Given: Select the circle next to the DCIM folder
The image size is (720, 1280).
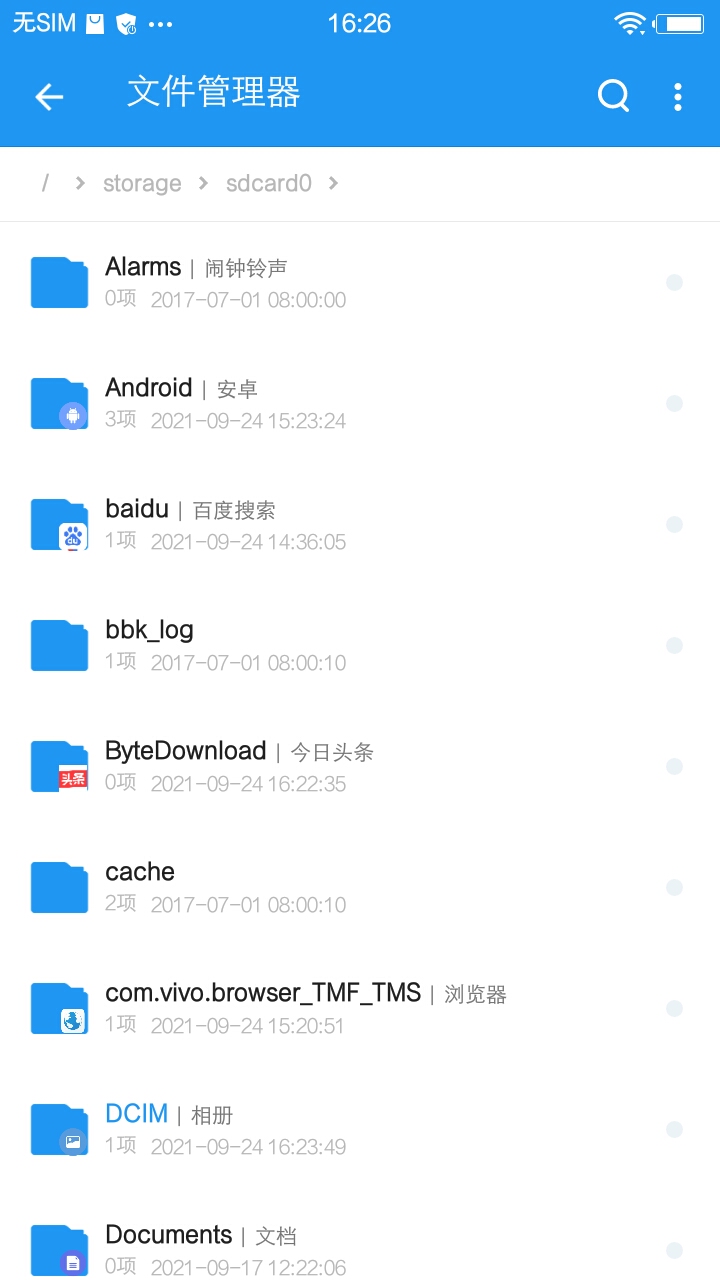Looking at the screenshot, I should coord(674,1128).
